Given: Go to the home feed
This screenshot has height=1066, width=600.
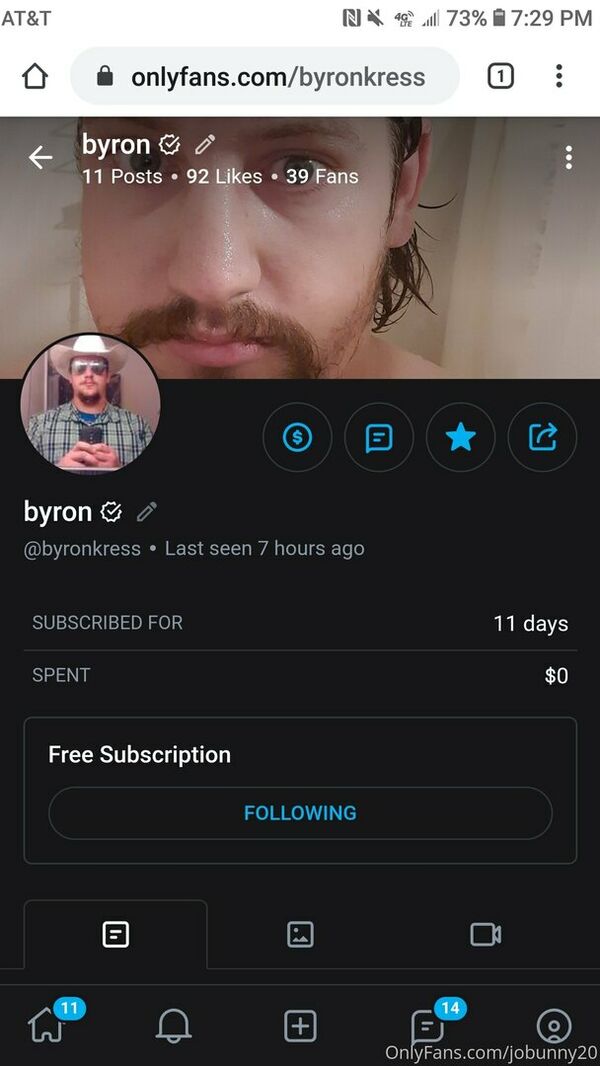Looking at the screenshot, I should tap(48, 1025).
